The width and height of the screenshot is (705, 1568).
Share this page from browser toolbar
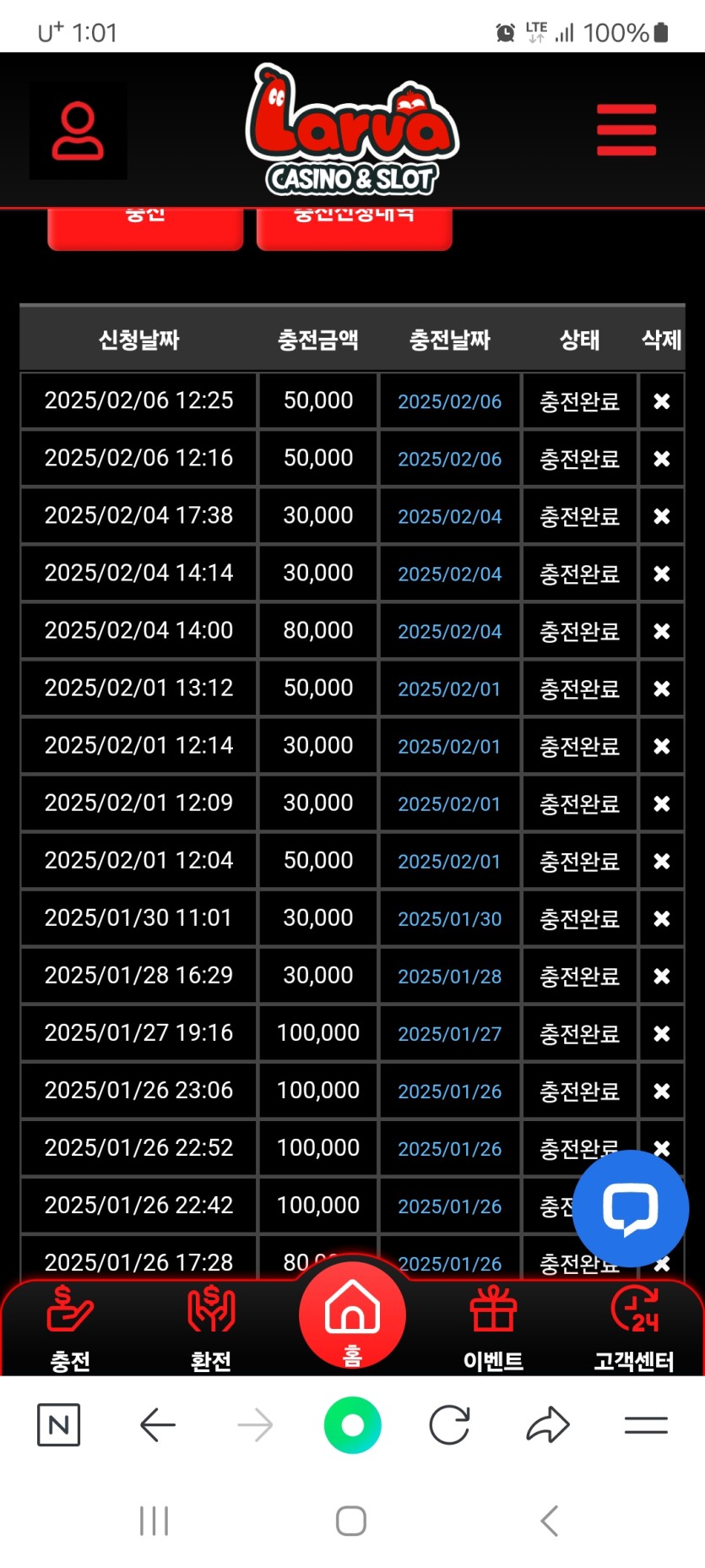(x=548, y=1425)
